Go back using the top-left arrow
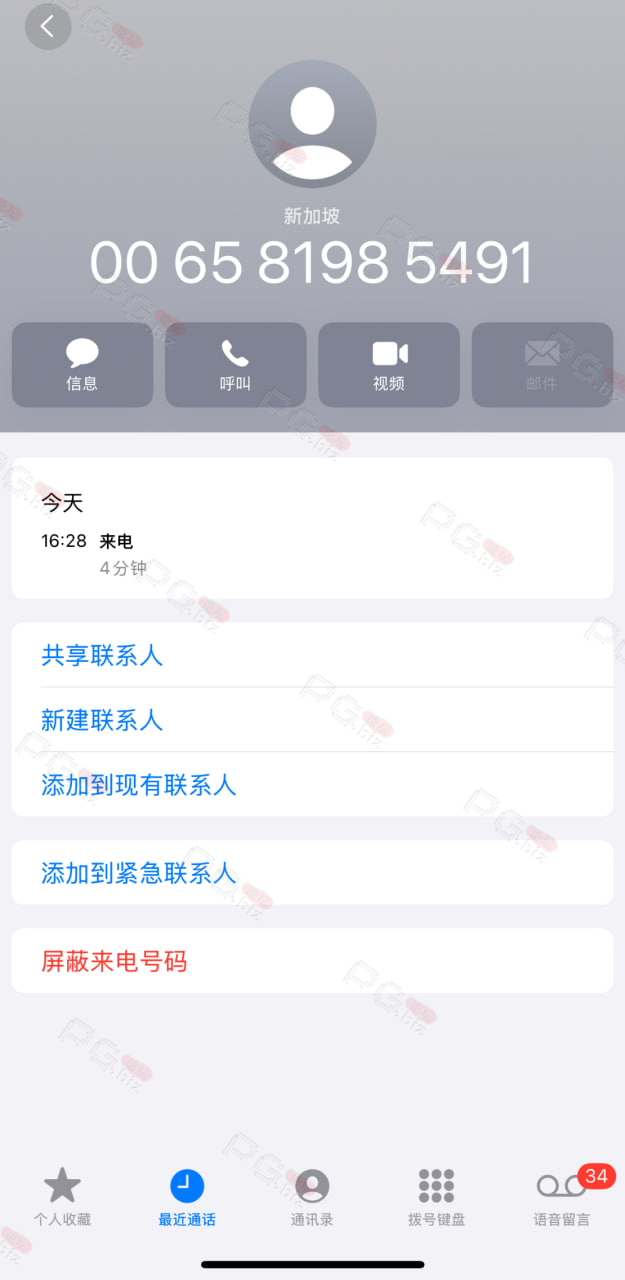The width and height of the screenshot is (625, 1280). (48, 27)
